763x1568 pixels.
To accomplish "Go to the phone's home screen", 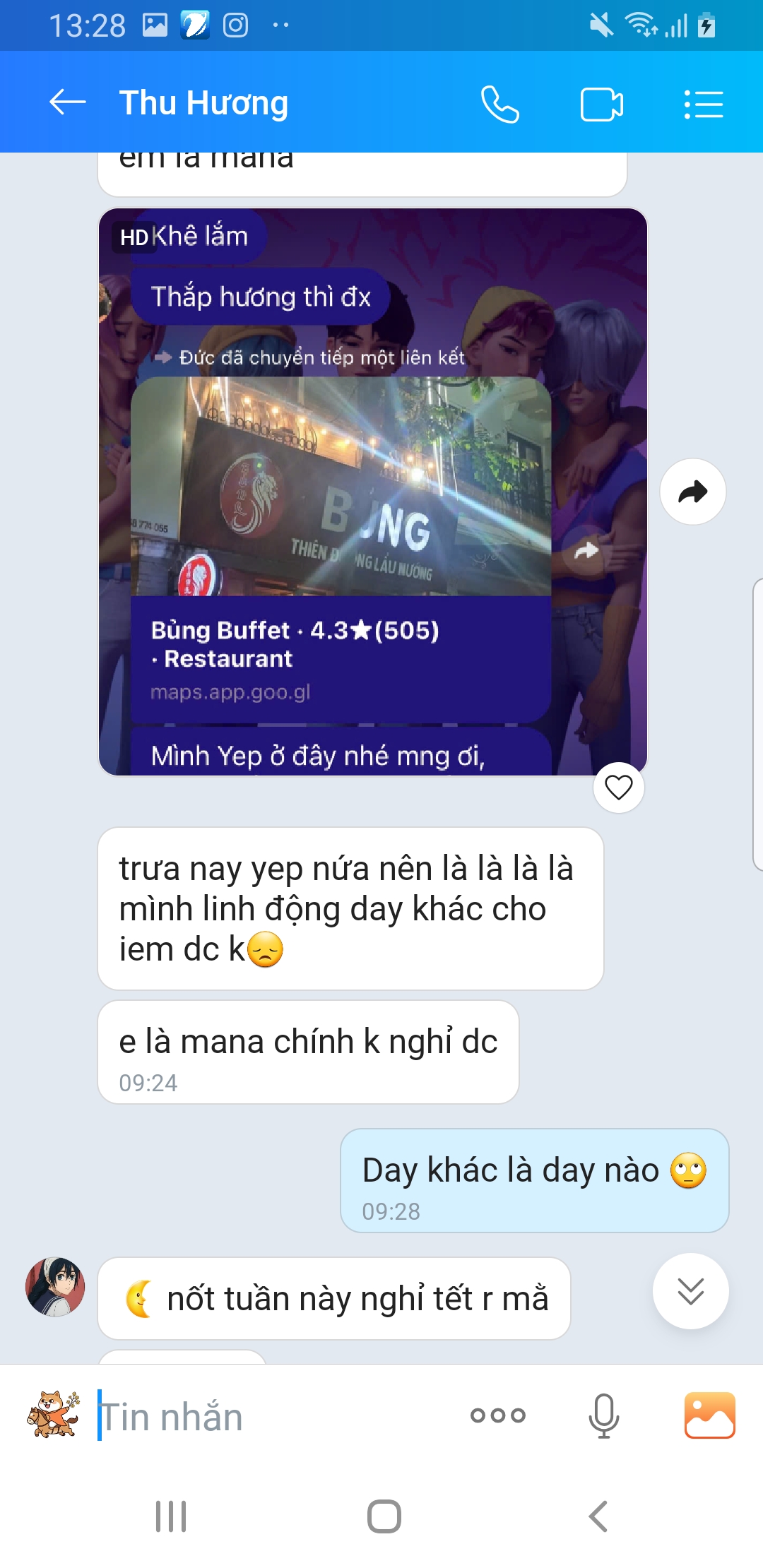I will [384, 1516].
